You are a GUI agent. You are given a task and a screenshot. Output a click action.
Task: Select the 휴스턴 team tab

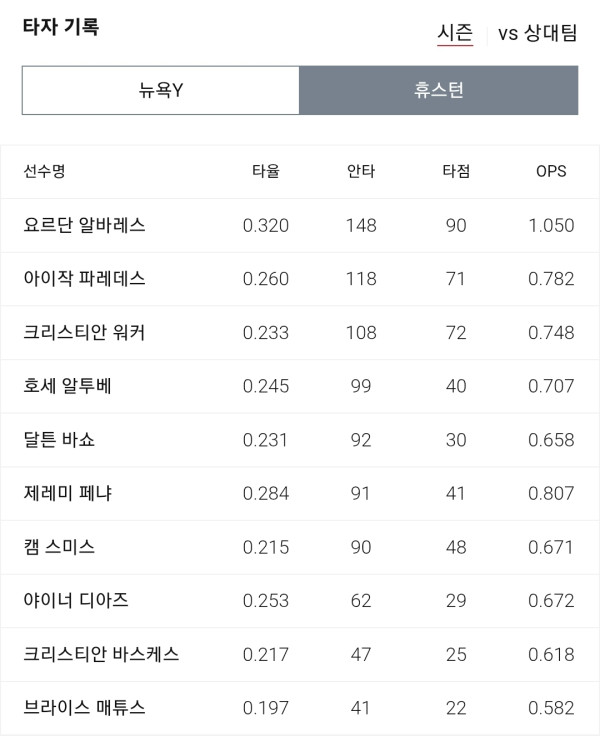438,90
